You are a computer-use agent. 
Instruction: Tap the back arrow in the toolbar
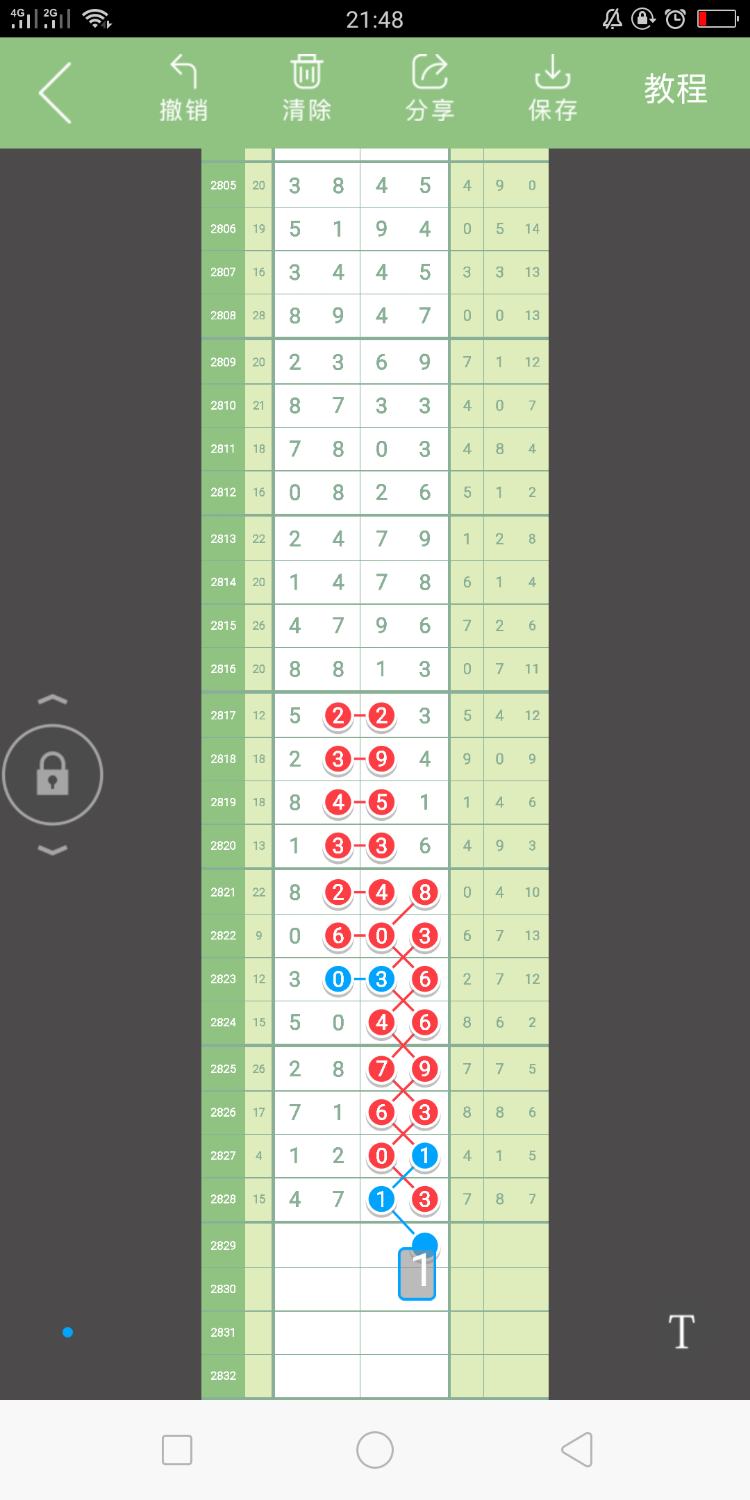point(55,88)
